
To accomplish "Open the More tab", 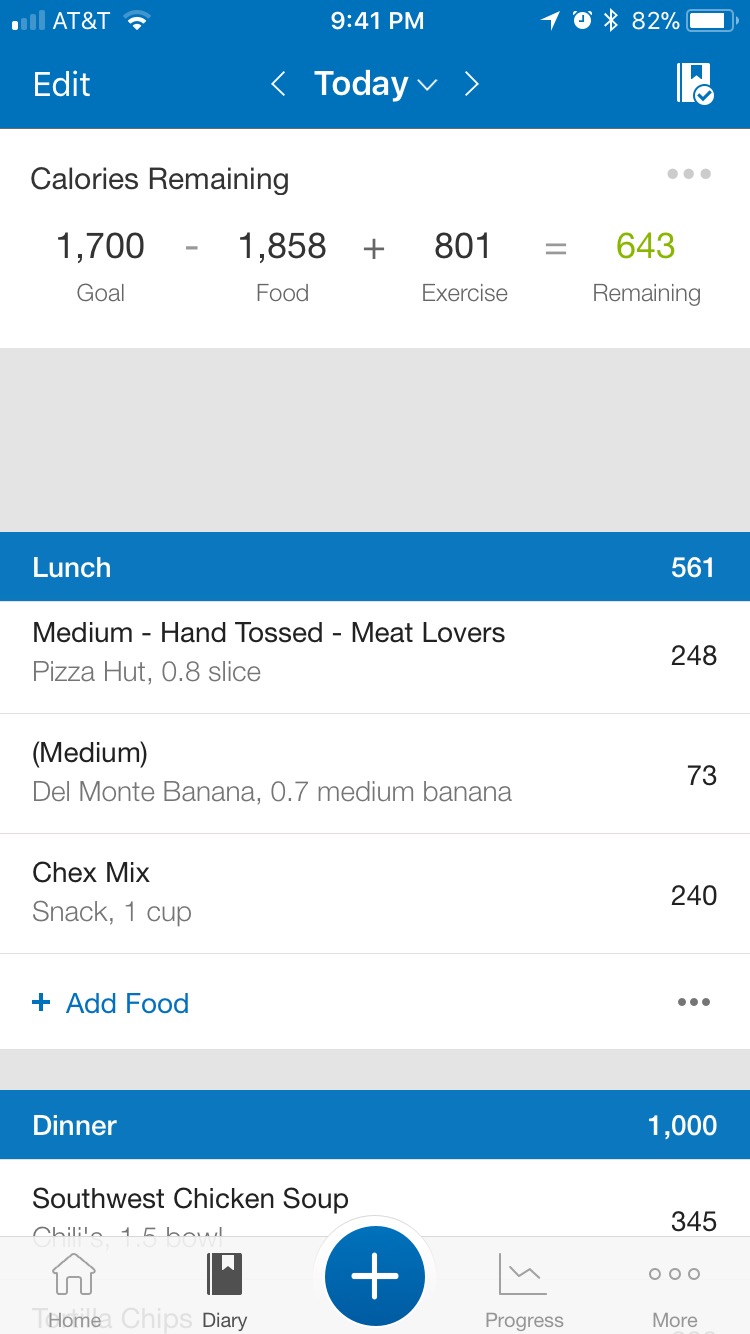I will [675, 1290].
